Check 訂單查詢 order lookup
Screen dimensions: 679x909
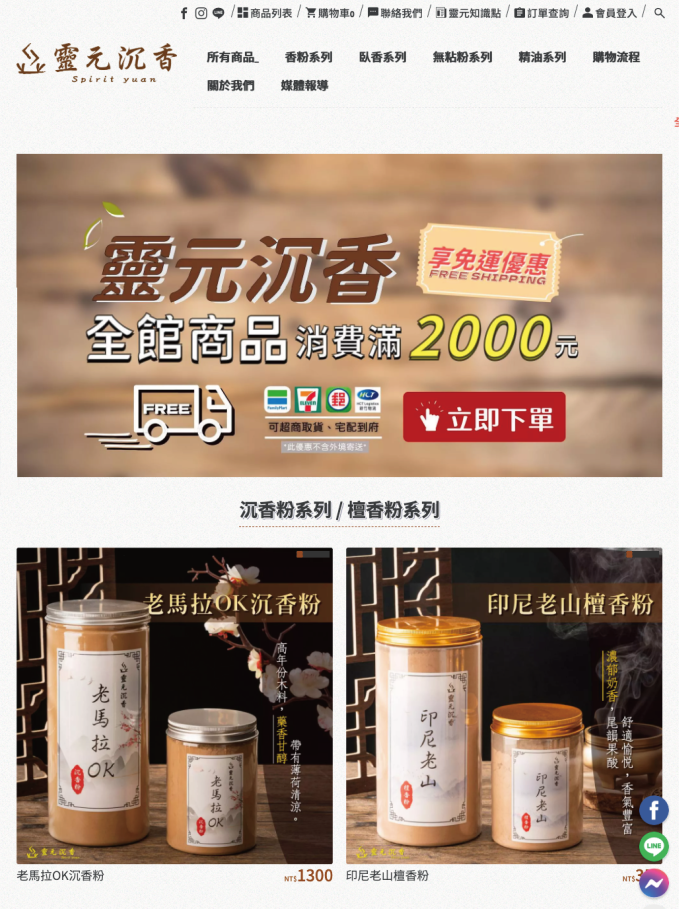point(542,13)
